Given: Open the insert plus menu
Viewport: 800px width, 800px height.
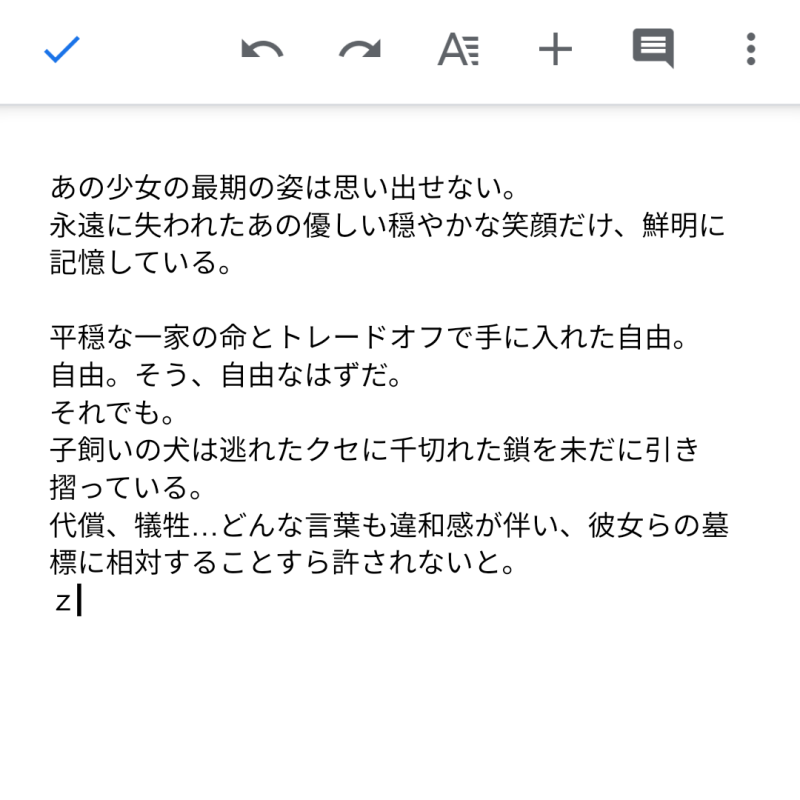Looking at the screenshot, I should (555, 49).
